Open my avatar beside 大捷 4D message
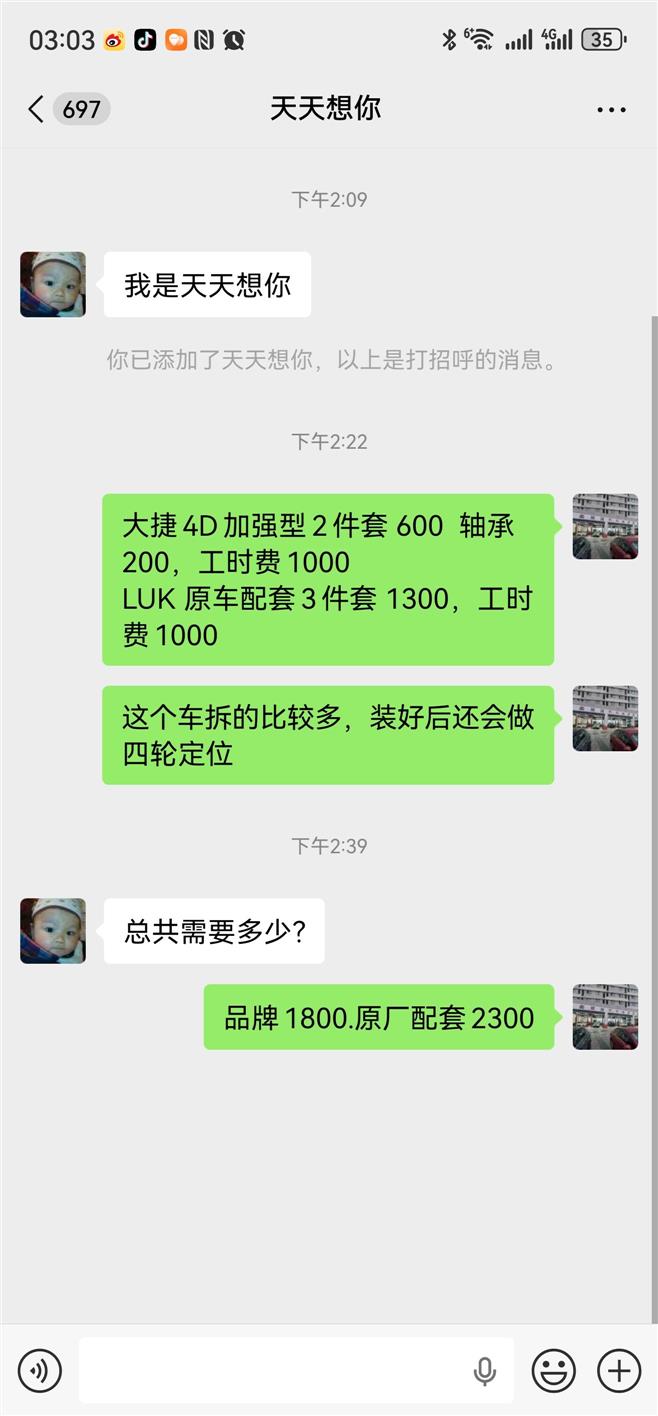 (605, 526)
